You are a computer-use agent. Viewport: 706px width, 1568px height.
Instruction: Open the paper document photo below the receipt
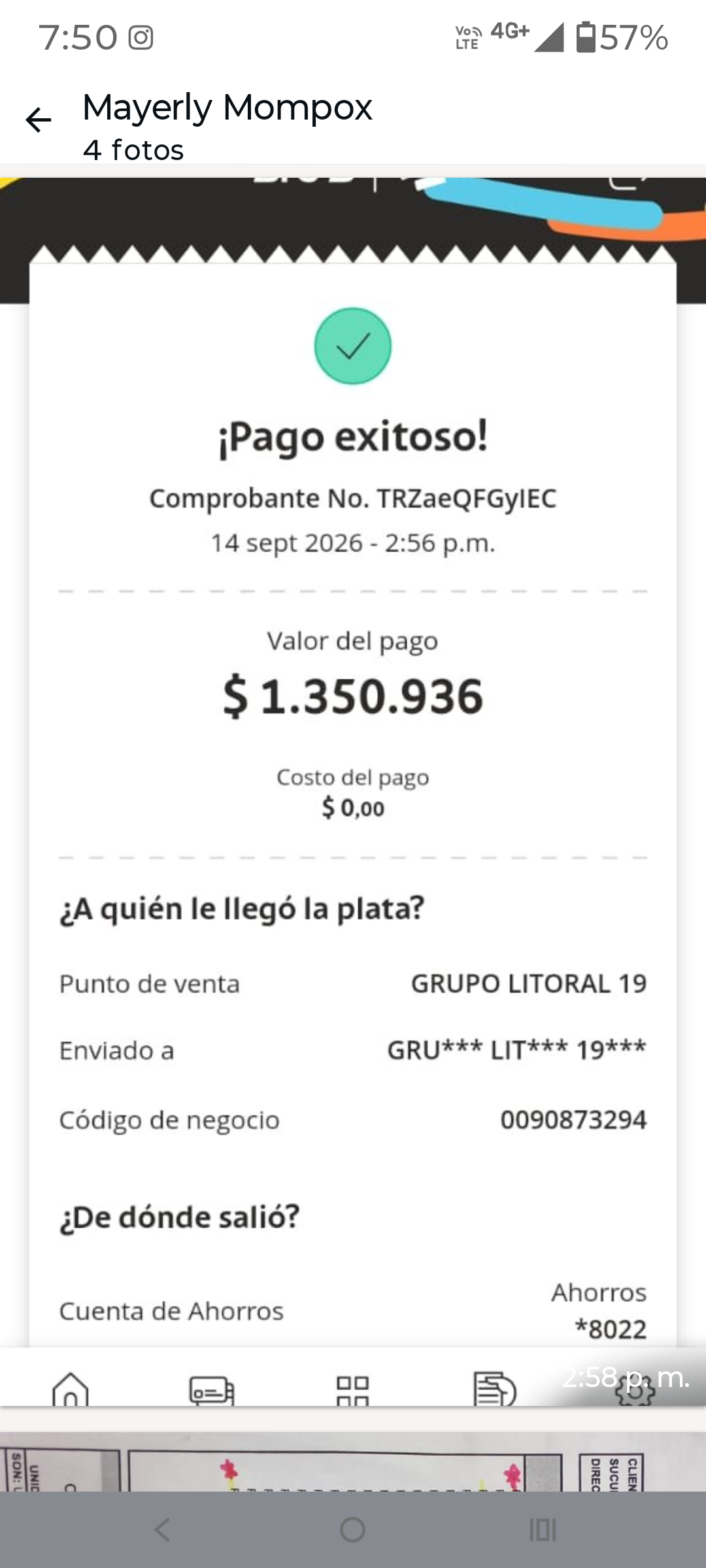[x=353, y=1462]
